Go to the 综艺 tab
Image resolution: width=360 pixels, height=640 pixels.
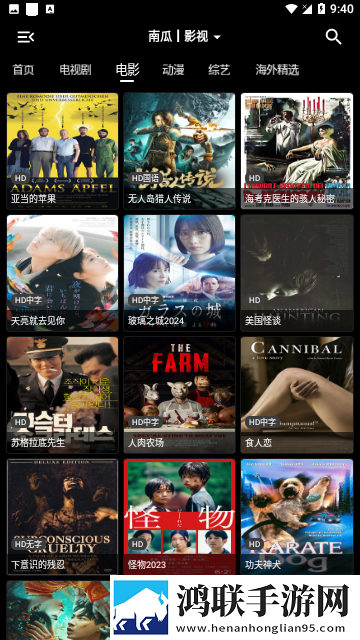point(220,70)
